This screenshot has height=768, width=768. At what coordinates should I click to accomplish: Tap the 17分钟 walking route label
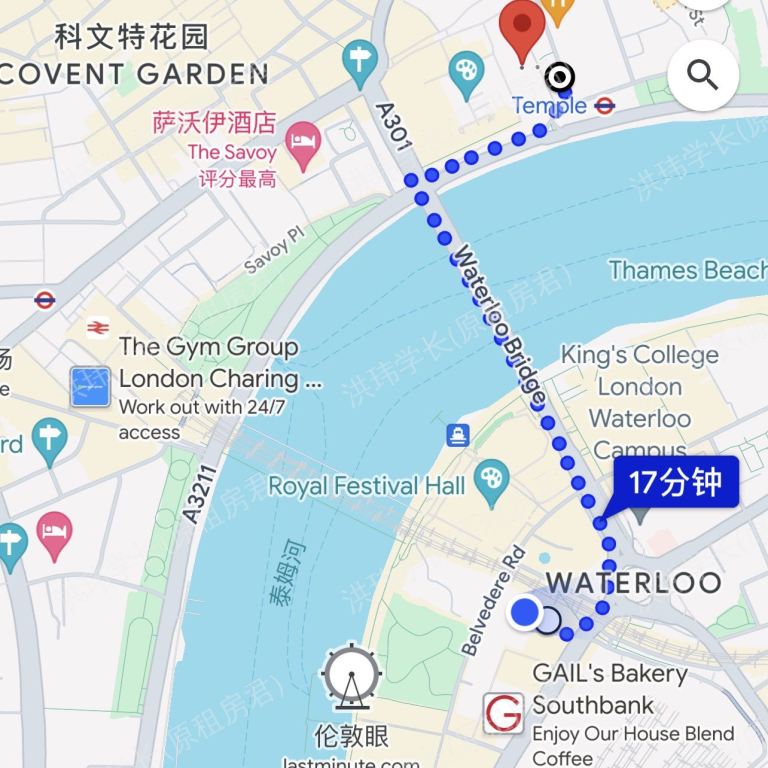674,482
